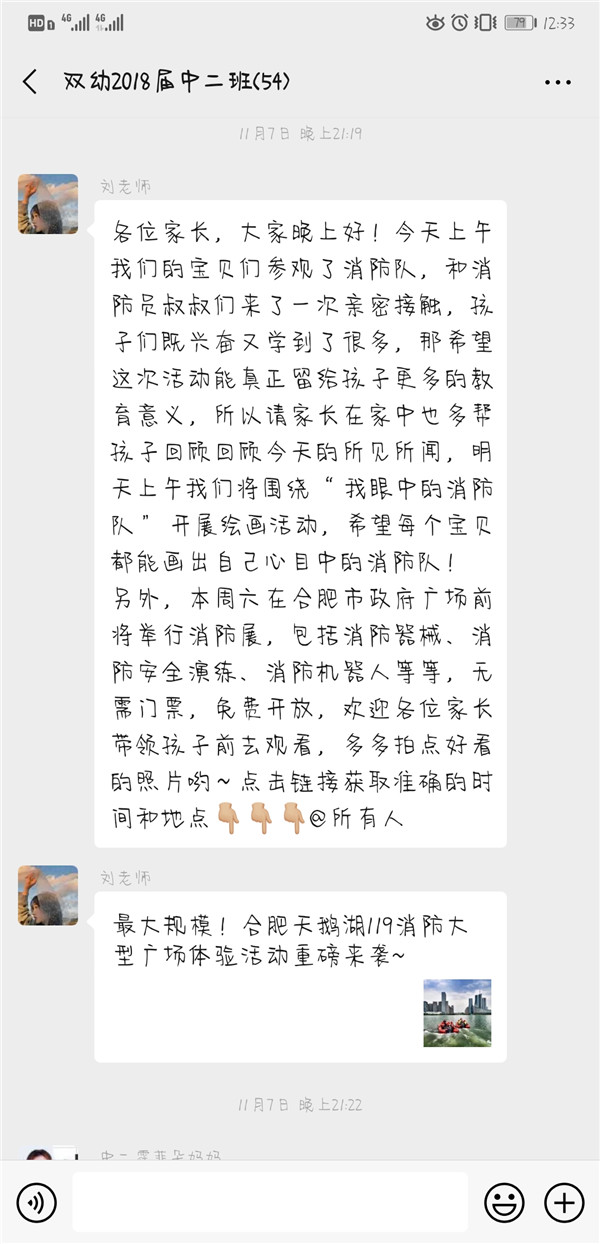Open the shared link card about 合肥天鹅湖119消防
The height and width of the screenshot is (1244, 600).
[300, 976]
